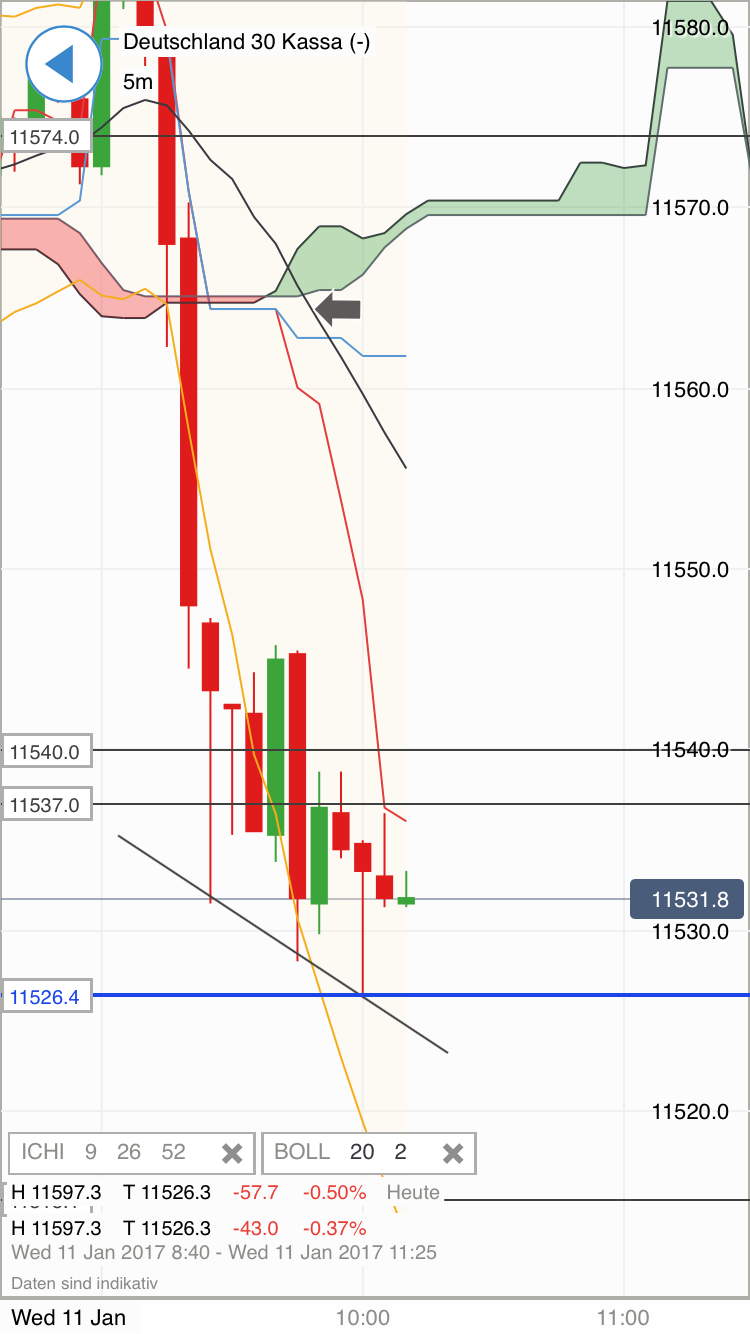Tap Wed 11 Jan on the time axis
This screenshot has width=750, height=1334.
[70, 1317]
